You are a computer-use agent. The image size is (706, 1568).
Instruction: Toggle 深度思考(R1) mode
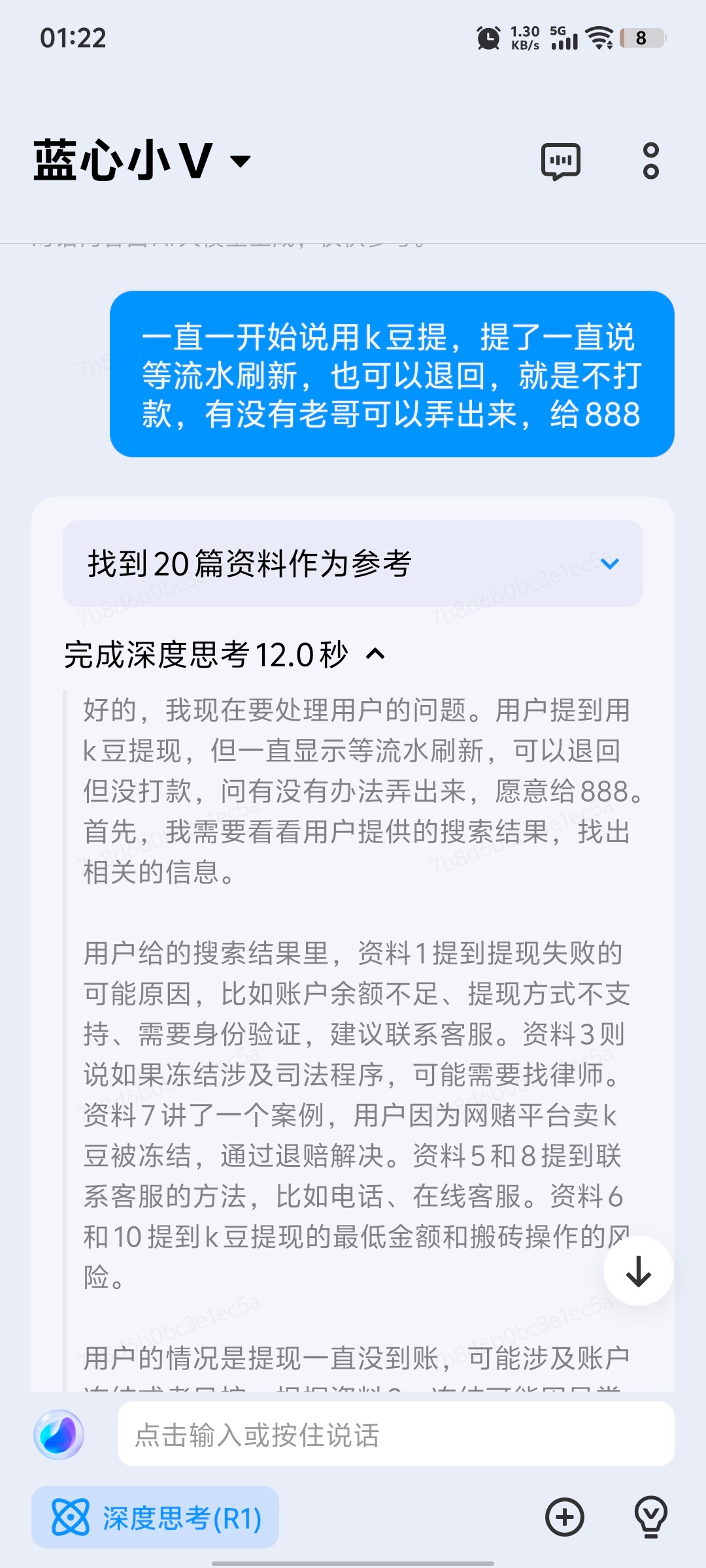pos(156,1518)
